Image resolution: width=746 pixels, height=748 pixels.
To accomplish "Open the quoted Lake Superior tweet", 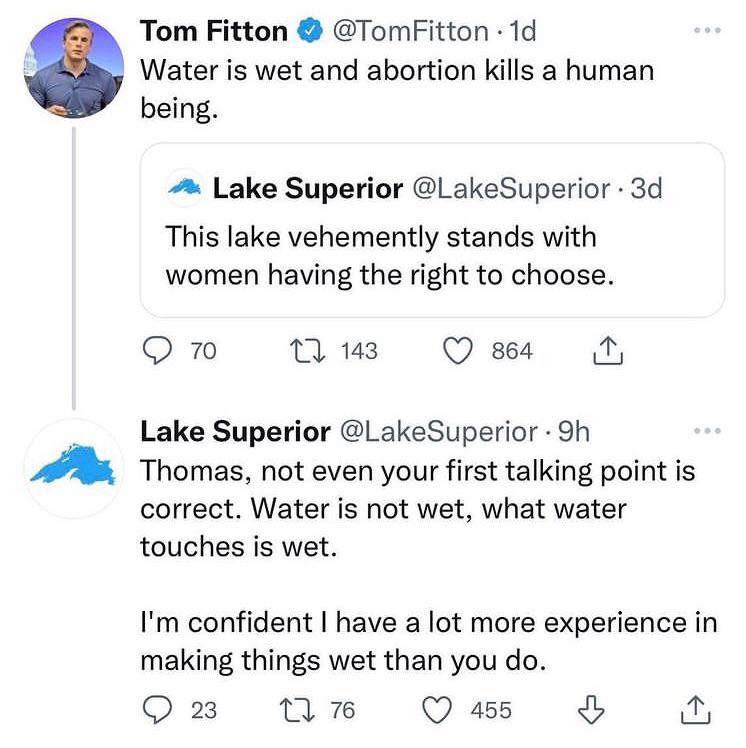I will click(431, 230).
